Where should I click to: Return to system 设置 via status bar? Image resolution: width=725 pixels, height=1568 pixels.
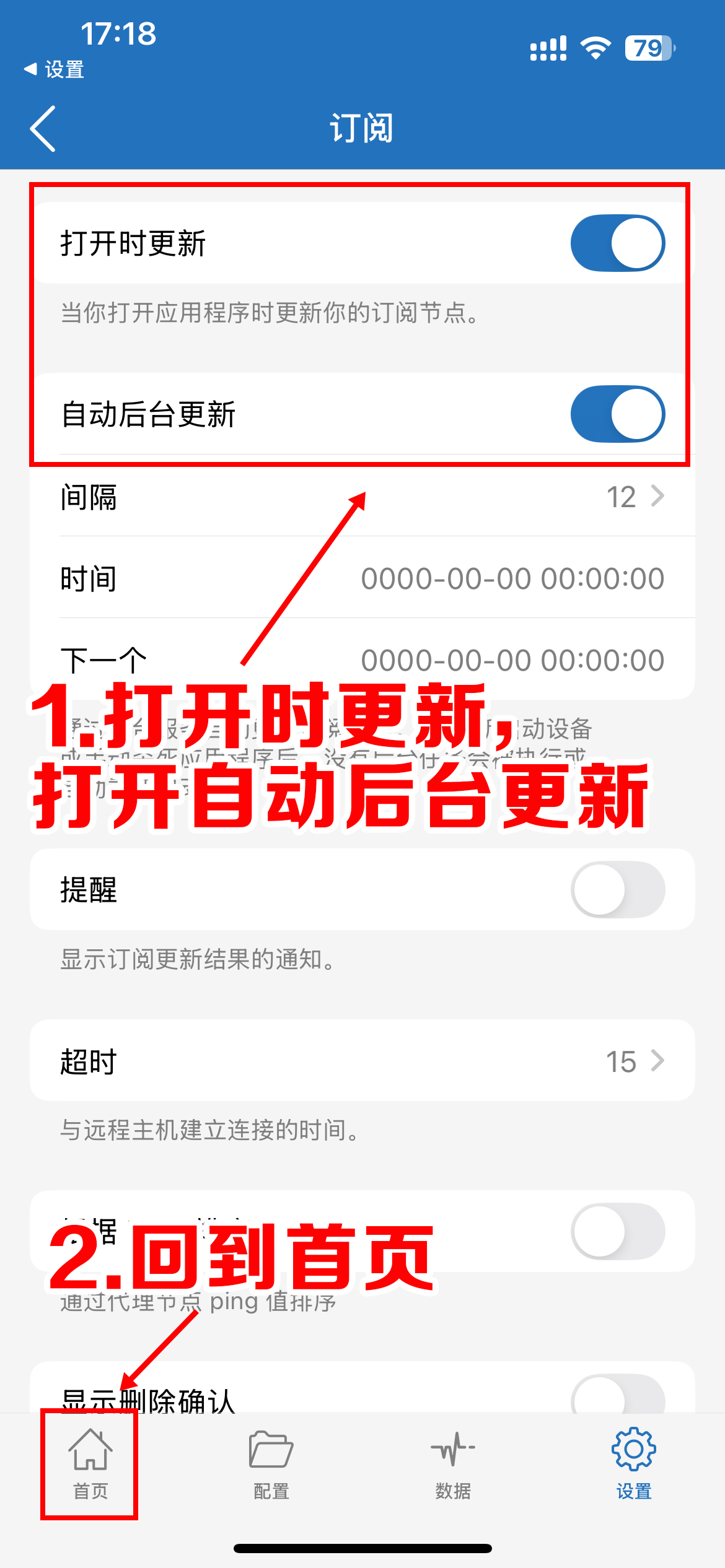(55, 69)
